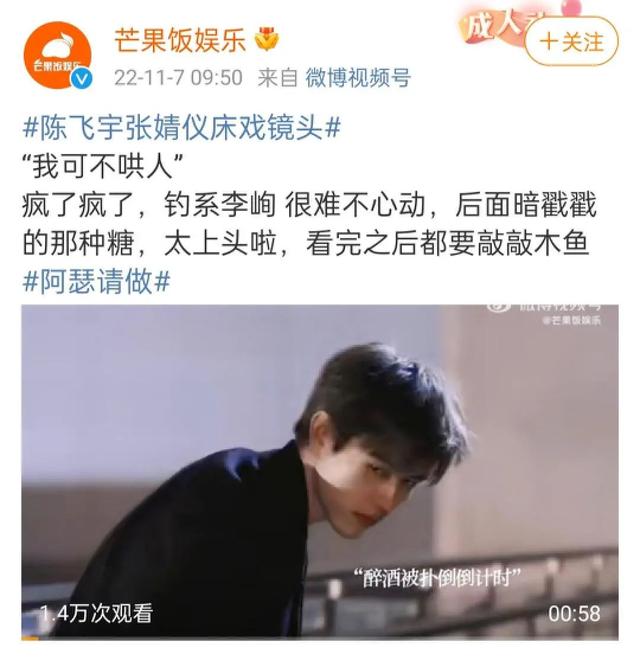Open hashtag #阿瑟请做#
The width and height of the screenshot is (640, 667).
(96, 281)
